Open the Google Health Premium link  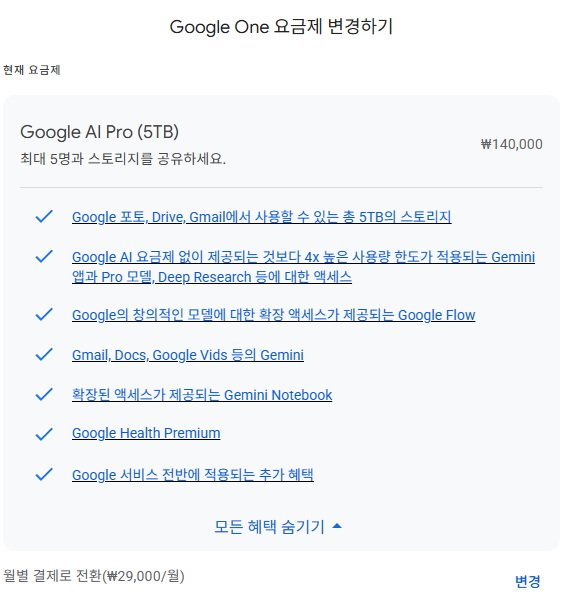tap(146, 433)
